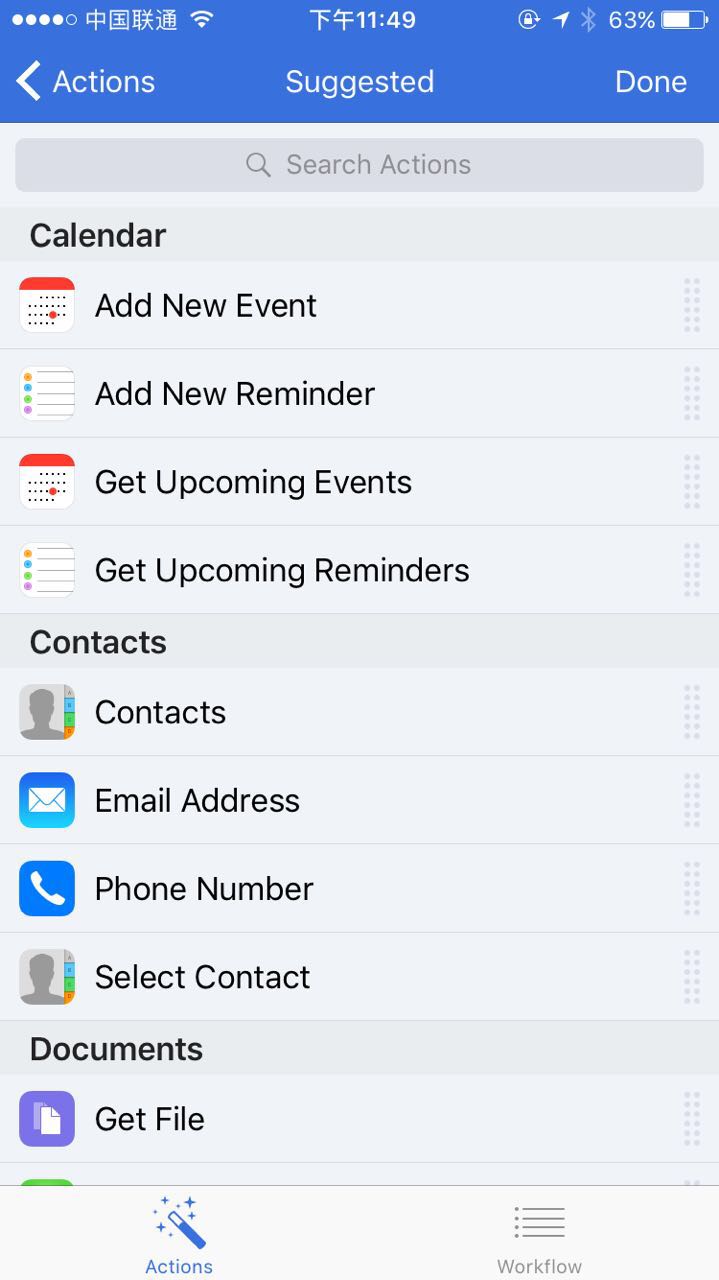Choose the Email Address action
719x1280 pixels.
pyautogui.click(x=197, y=800)
